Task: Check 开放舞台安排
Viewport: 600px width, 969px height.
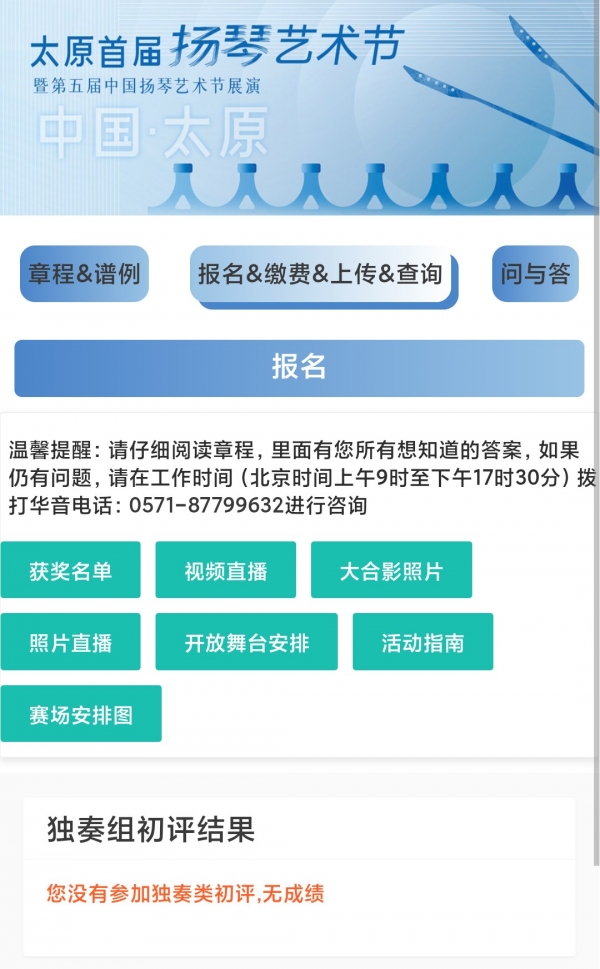Action: [x=246, y=642]
